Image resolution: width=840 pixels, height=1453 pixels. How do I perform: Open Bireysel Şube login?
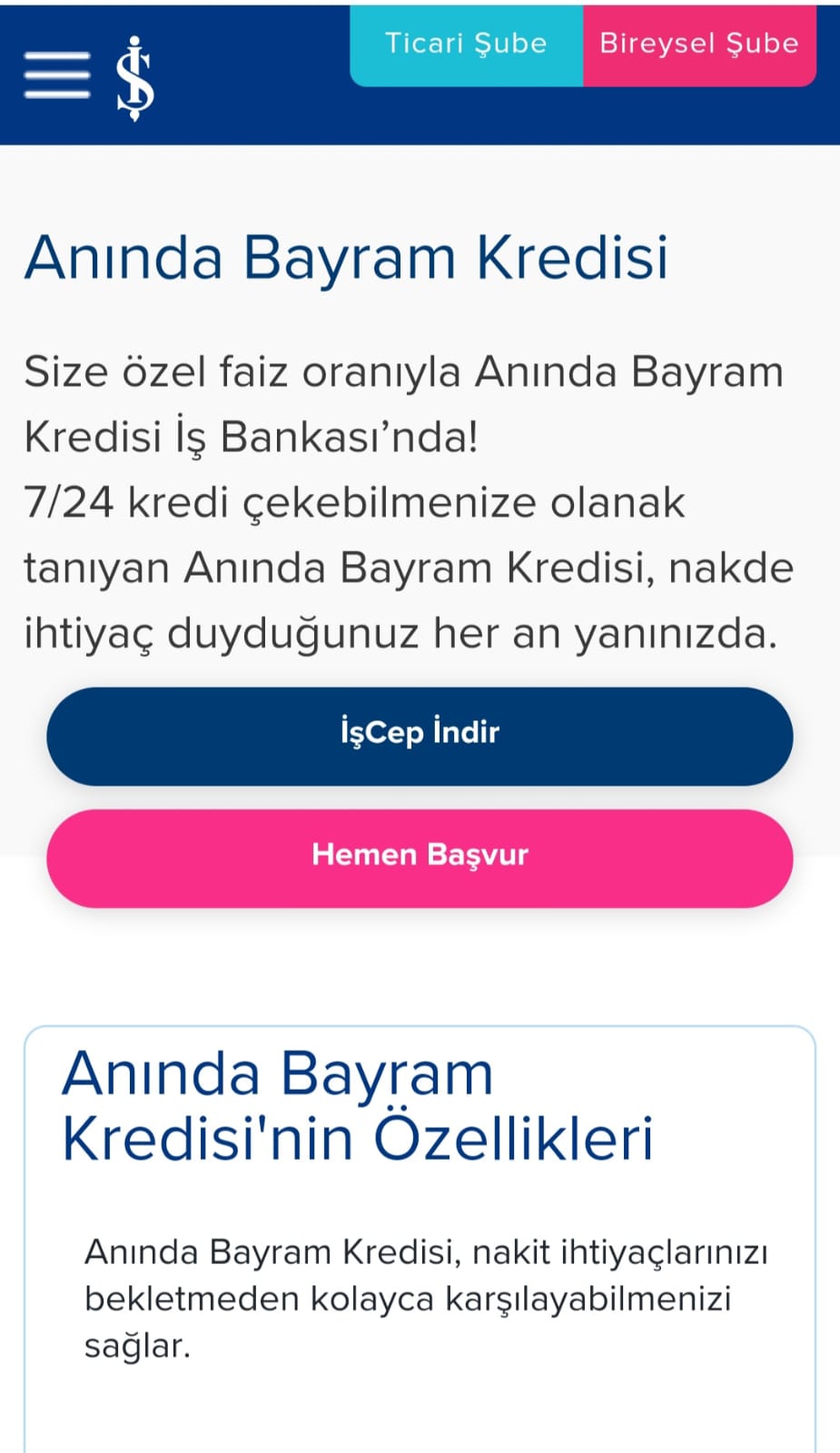click(x=699, y=44)
